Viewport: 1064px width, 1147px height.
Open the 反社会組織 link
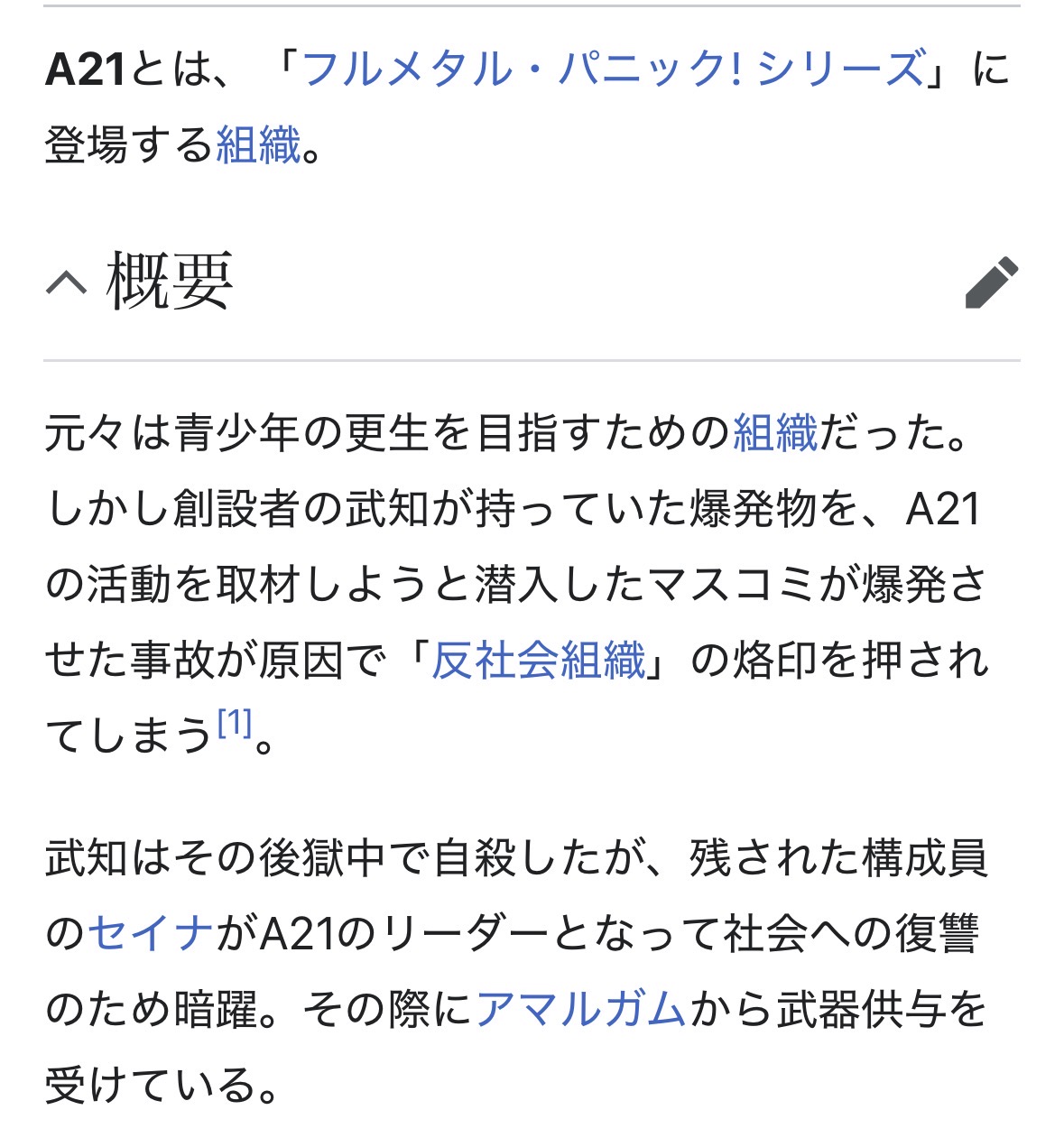539,661
